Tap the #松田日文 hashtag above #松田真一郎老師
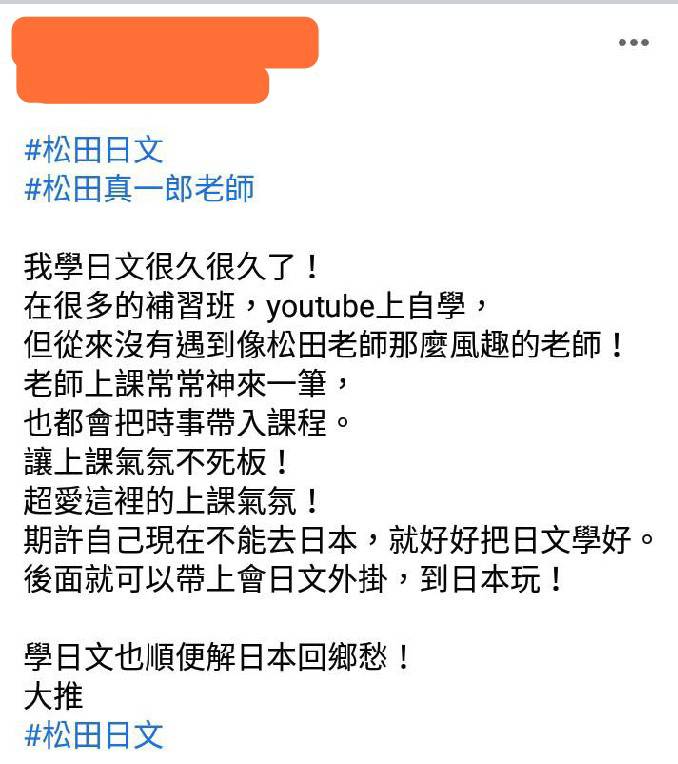The width and height of the screenshot is (678, 764). [93, 151]
